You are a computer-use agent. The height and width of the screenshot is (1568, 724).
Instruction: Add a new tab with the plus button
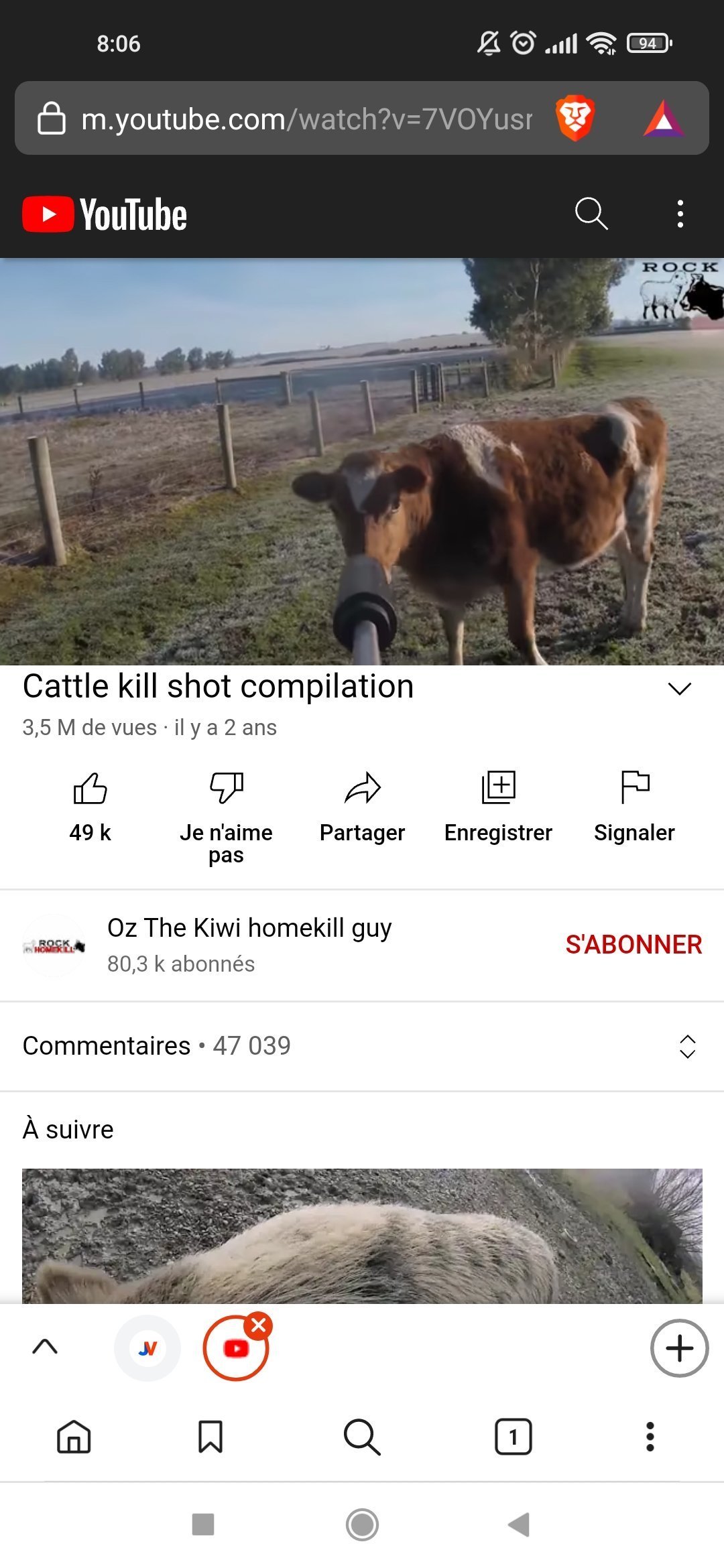tap(679, 1348)
